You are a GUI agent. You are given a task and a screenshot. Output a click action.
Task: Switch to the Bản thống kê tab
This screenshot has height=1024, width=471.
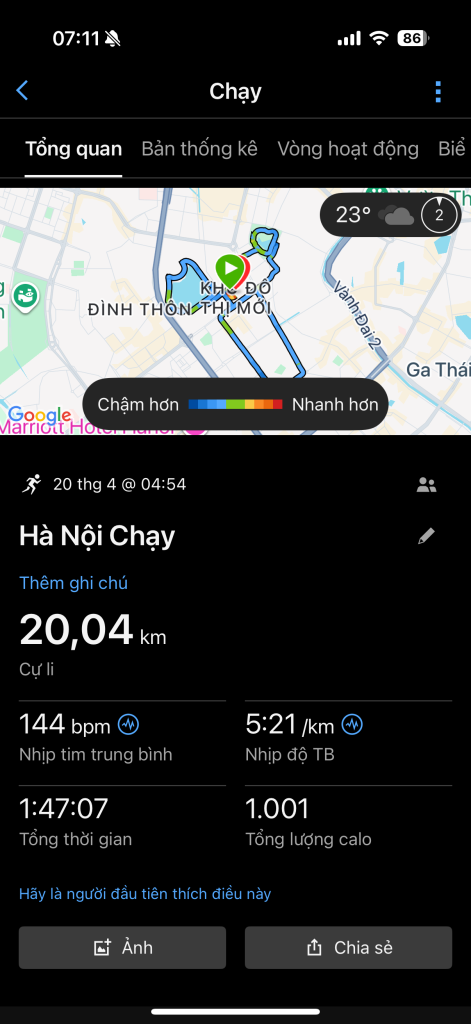(x=199, y=149)
